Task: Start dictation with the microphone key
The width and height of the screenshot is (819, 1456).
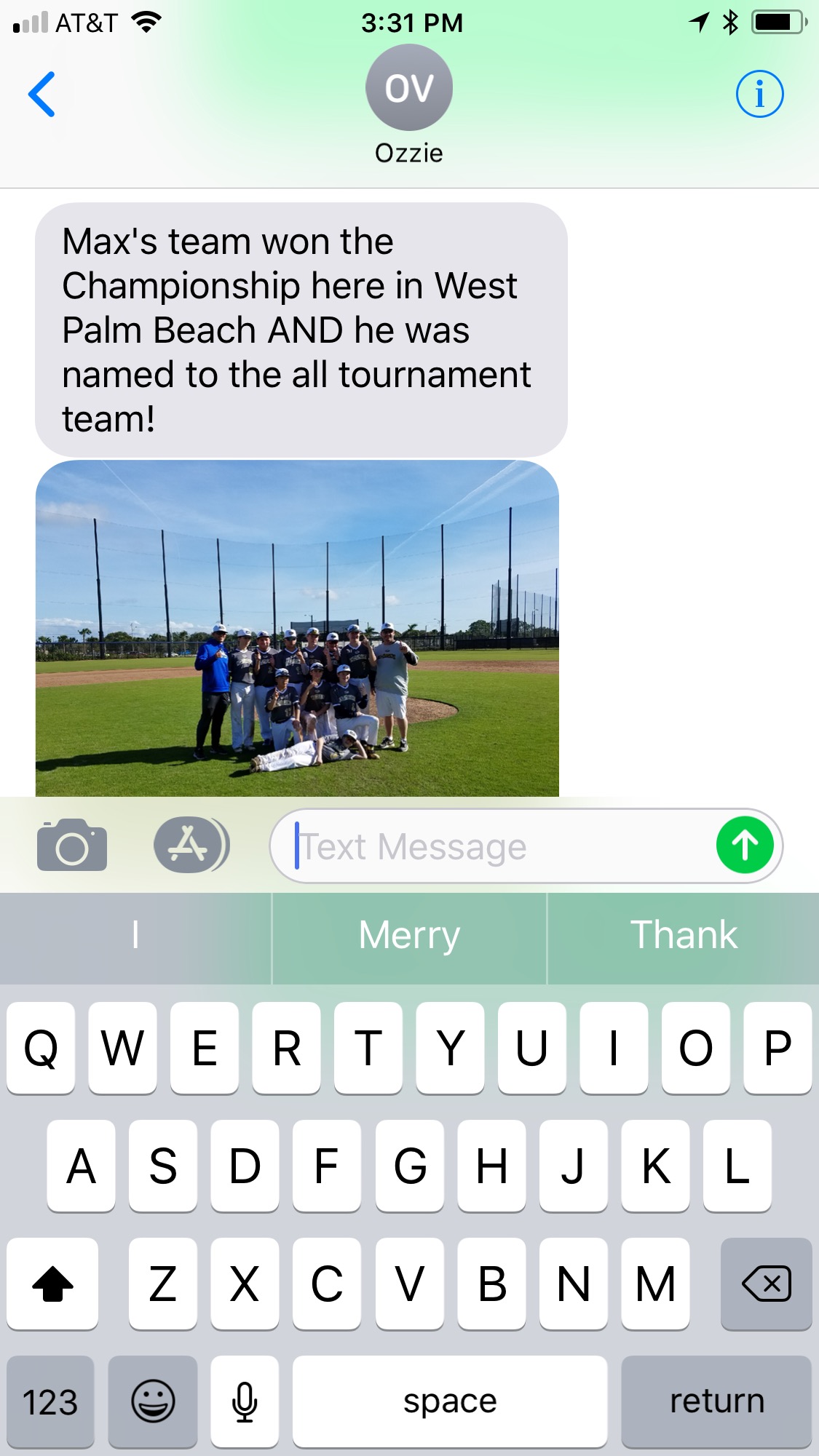Action: pos(245,1401)
